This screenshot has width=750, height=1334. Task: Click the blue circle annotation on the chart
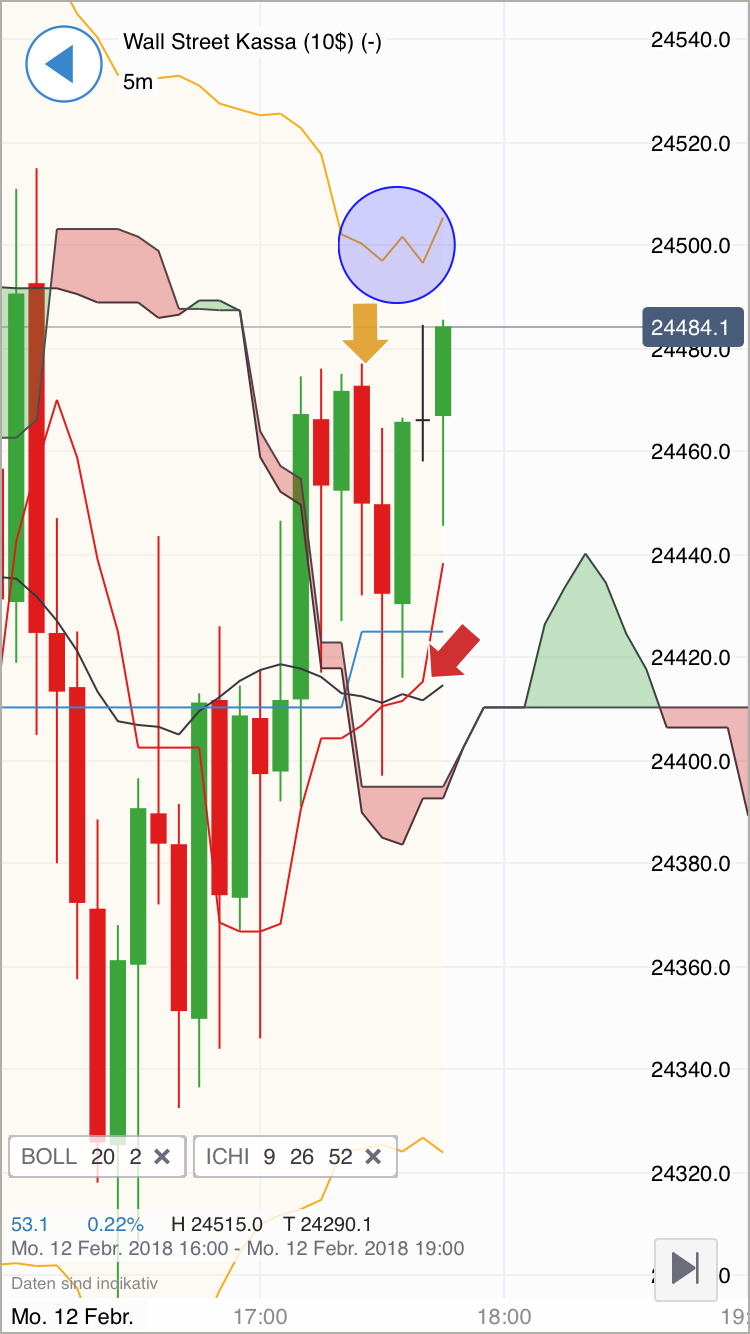pyautogui.click(x=396, y=245)
